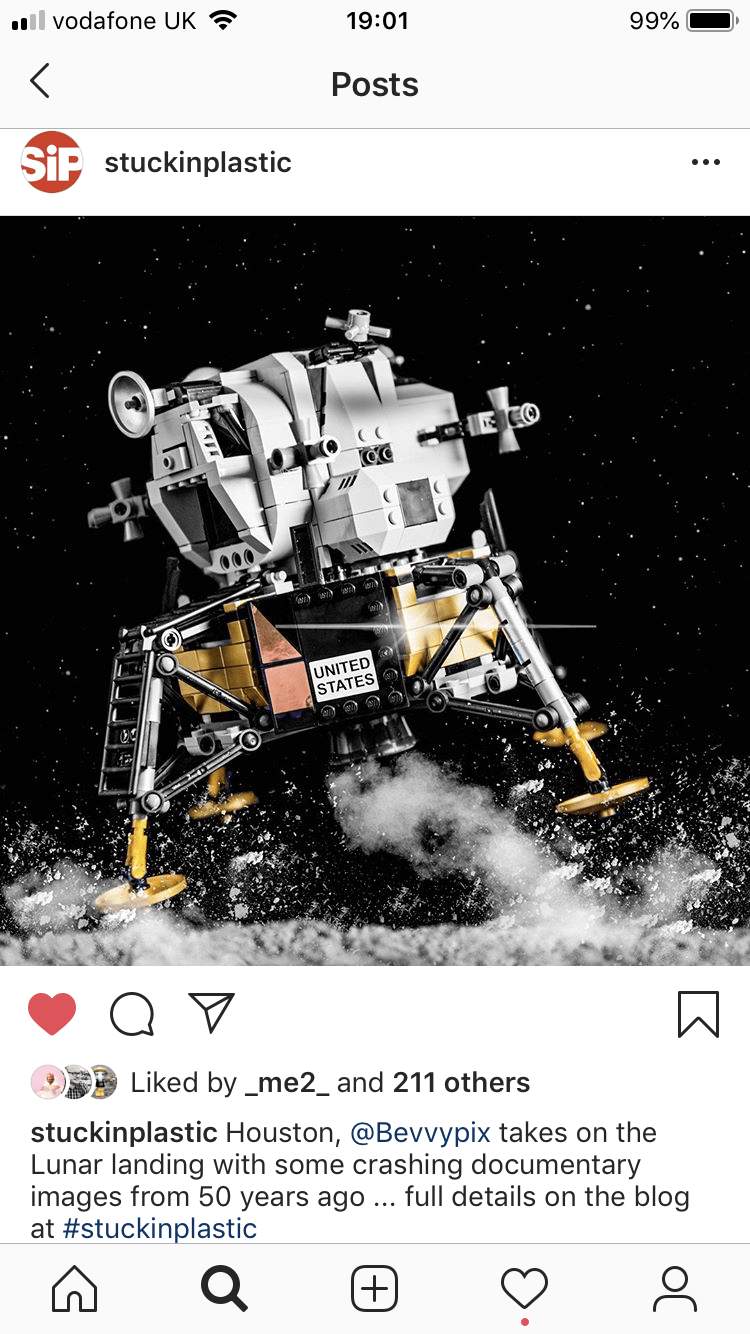Open the #stuckinplastic hashtag
The image size is (750, 1334).
159,1228
